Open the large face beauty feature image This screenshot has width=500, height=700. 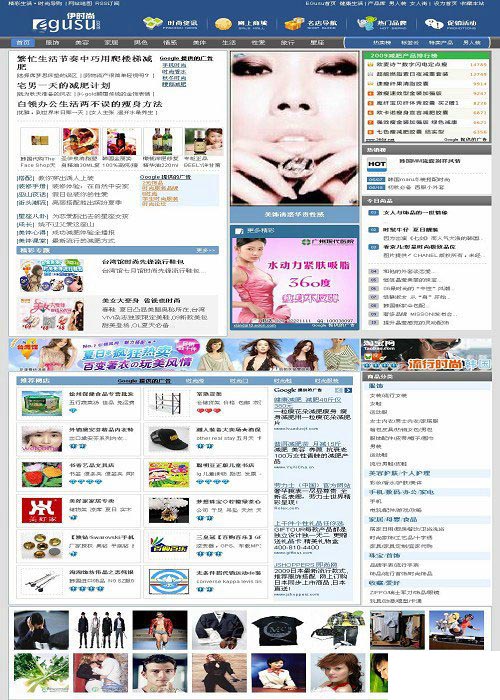(295, 129)
